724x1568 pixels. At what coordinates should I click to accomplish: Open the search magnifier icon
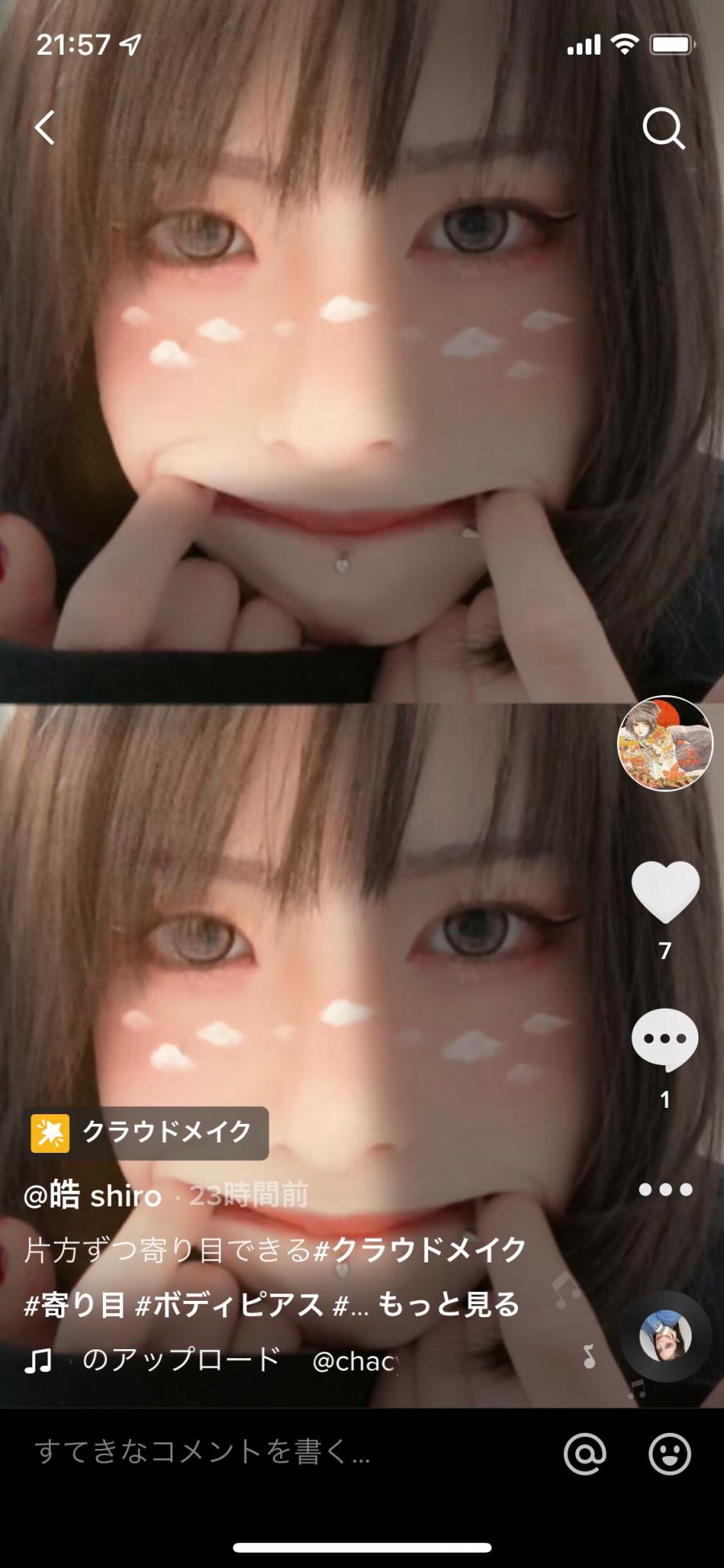pos(664,128)
